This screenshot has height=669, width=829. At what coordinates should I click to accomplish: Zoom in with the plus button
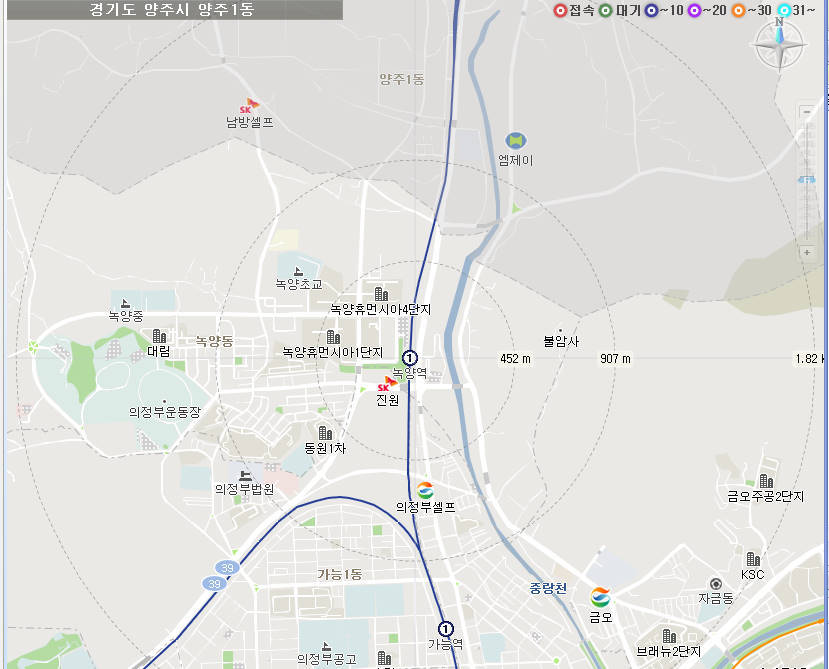pos(807,252)
